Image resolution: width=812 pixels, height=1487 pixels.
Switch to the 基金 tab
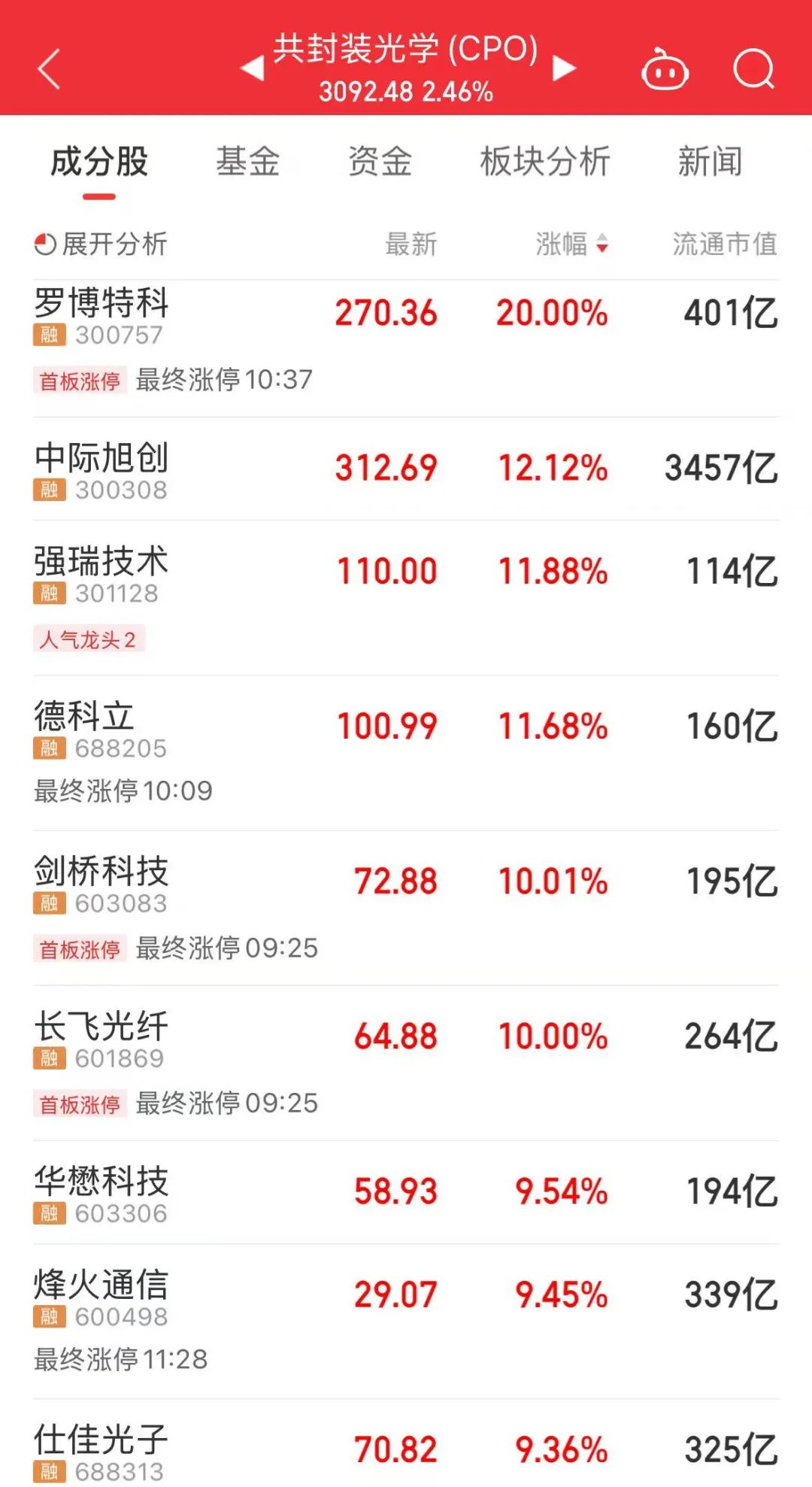click(248, 162)
